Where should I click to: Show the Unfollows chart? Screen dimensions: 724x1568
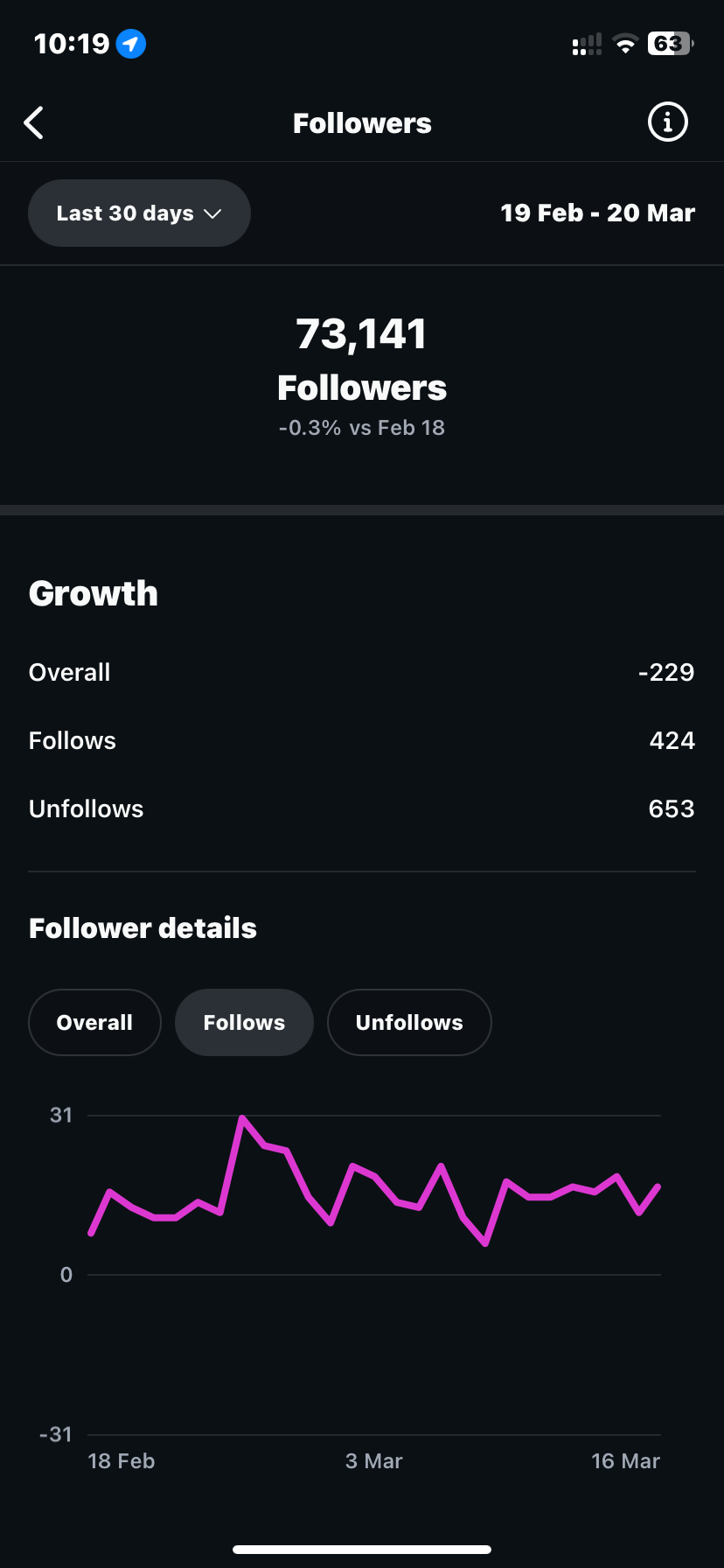tap(409, 1022)
